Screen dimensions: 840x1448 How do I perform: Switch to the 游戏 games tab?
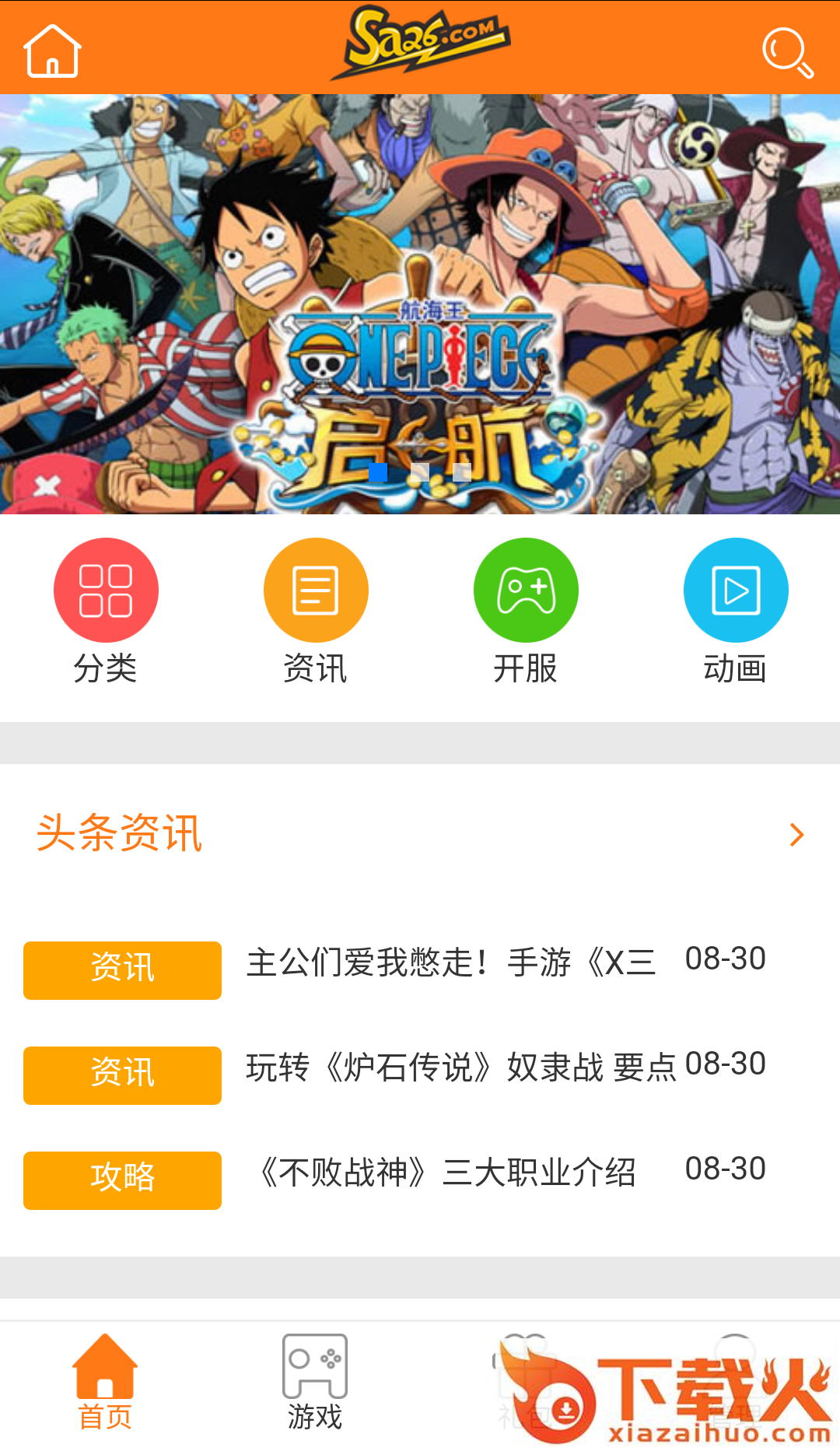[315, 1383]
